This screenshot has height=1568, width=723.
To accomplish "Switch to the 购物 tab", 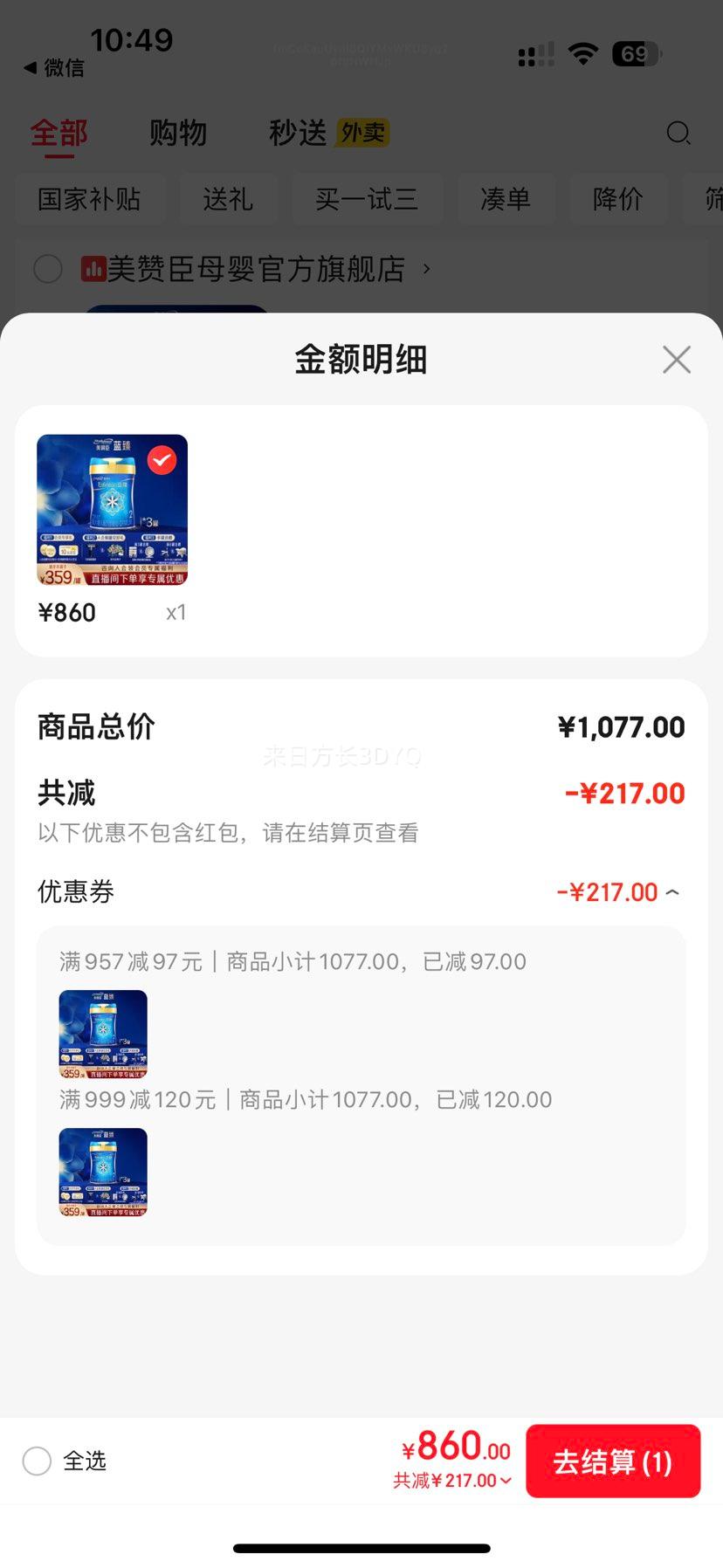I will coord(178,133).
